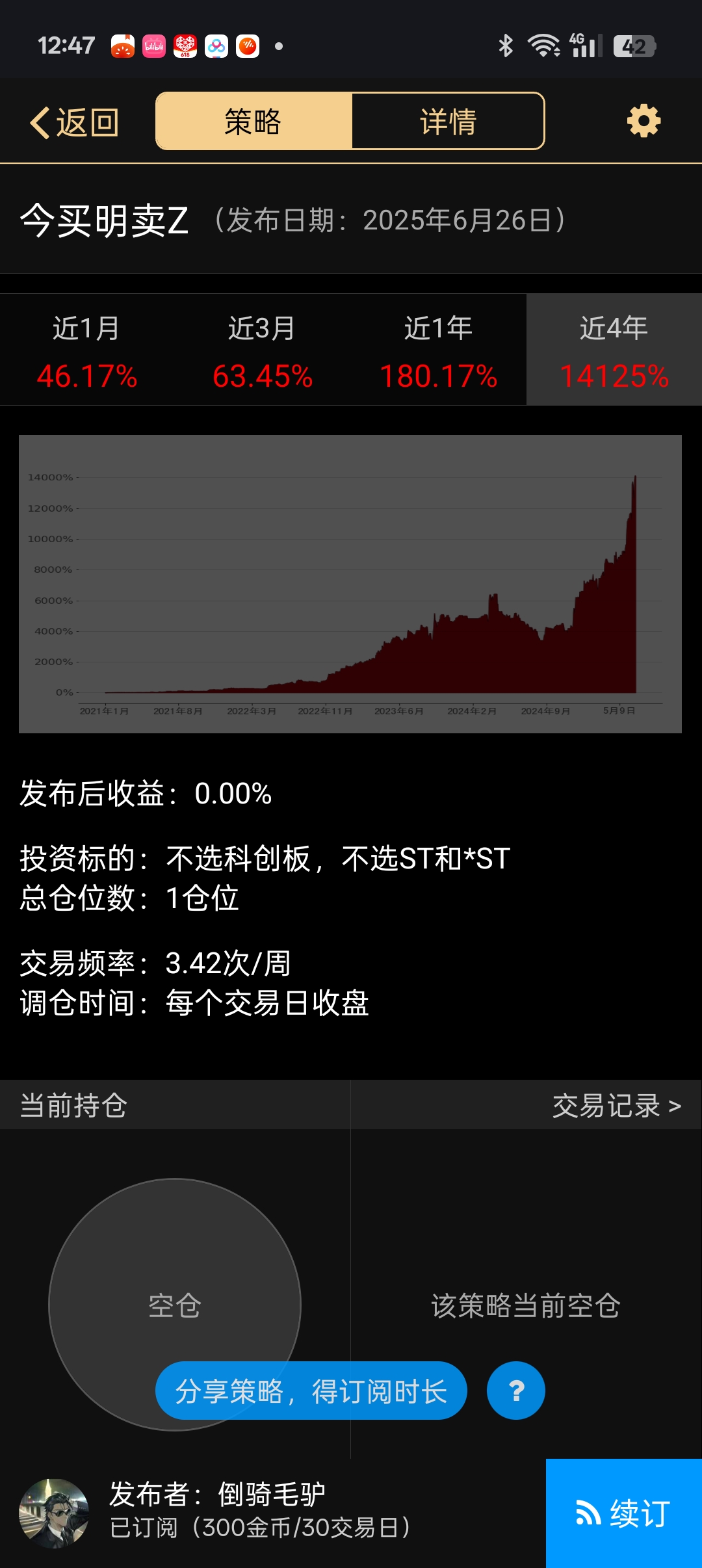
Task: Select the 近4年 return period
Action: (614, 351)
